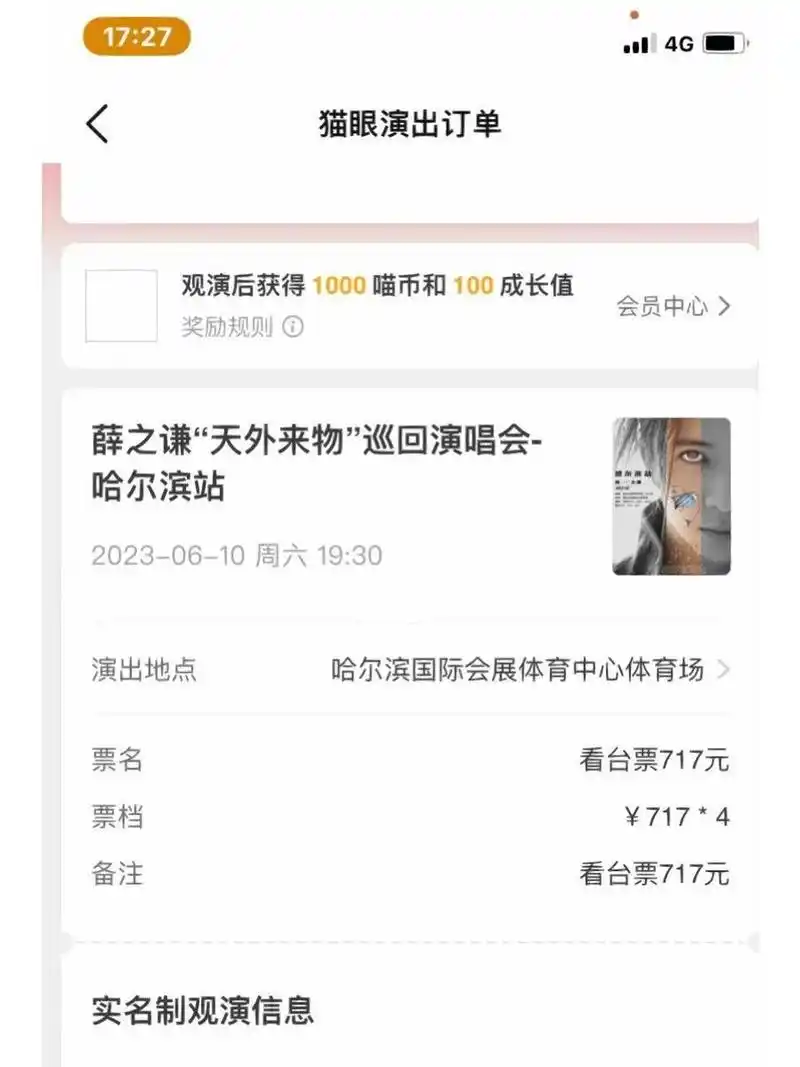Click the 4G network indicator

(x=680, y=44)
